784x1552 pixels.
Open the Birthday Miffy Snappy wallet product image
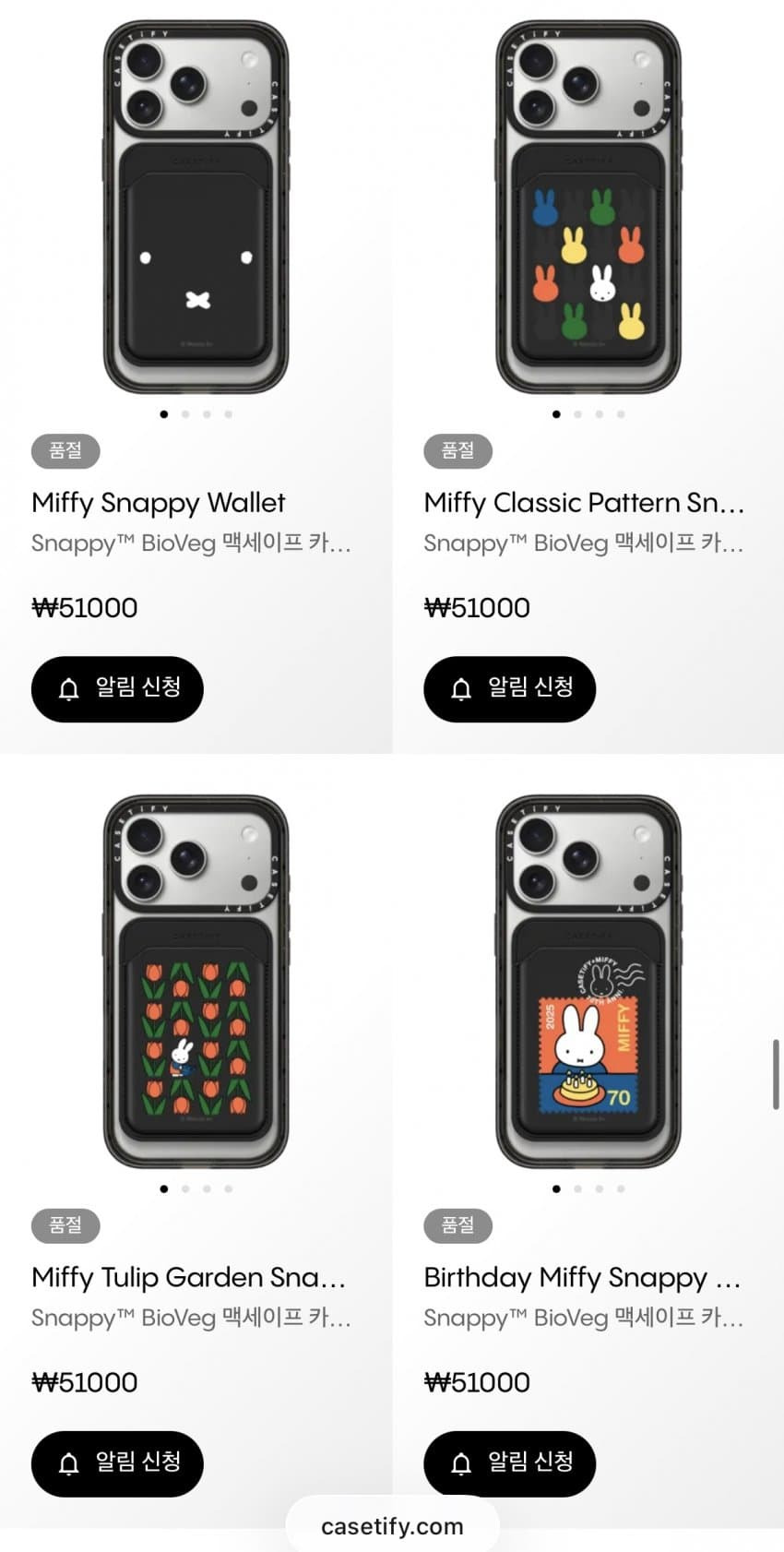click(x=588, y=982)
